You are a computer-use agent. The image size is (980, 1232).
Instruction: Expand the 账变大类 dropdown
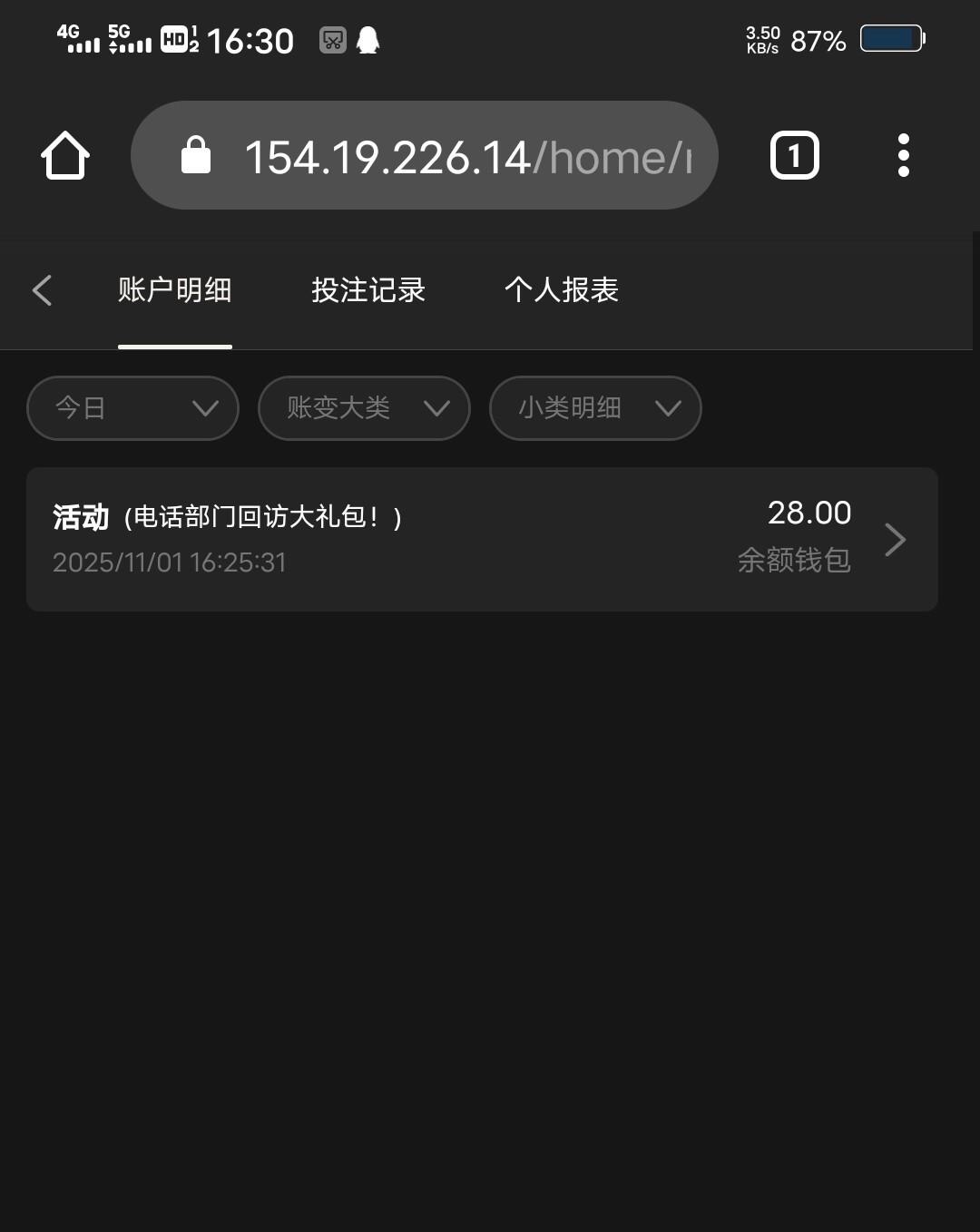[364, 408]
